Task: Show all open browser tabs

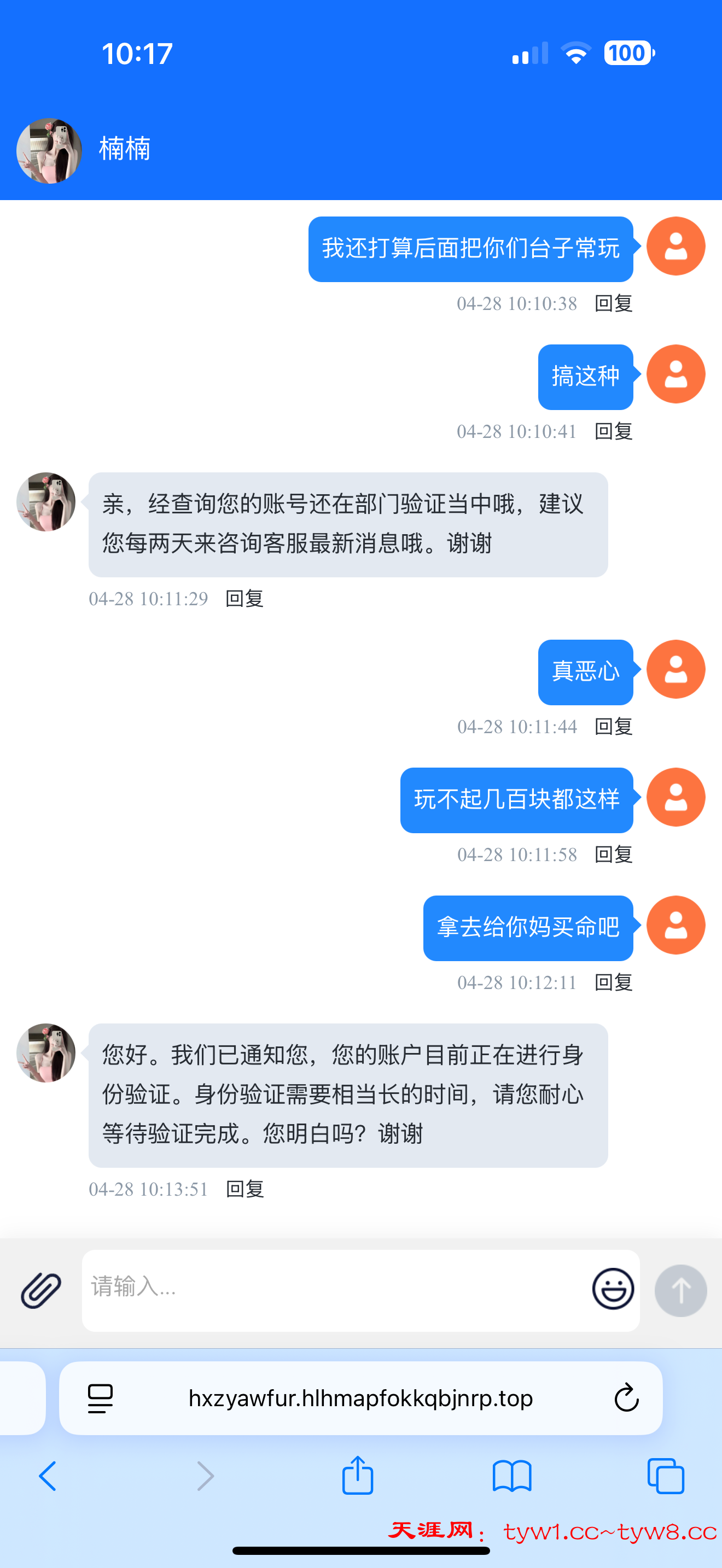Action: (x=665, y=1476)
